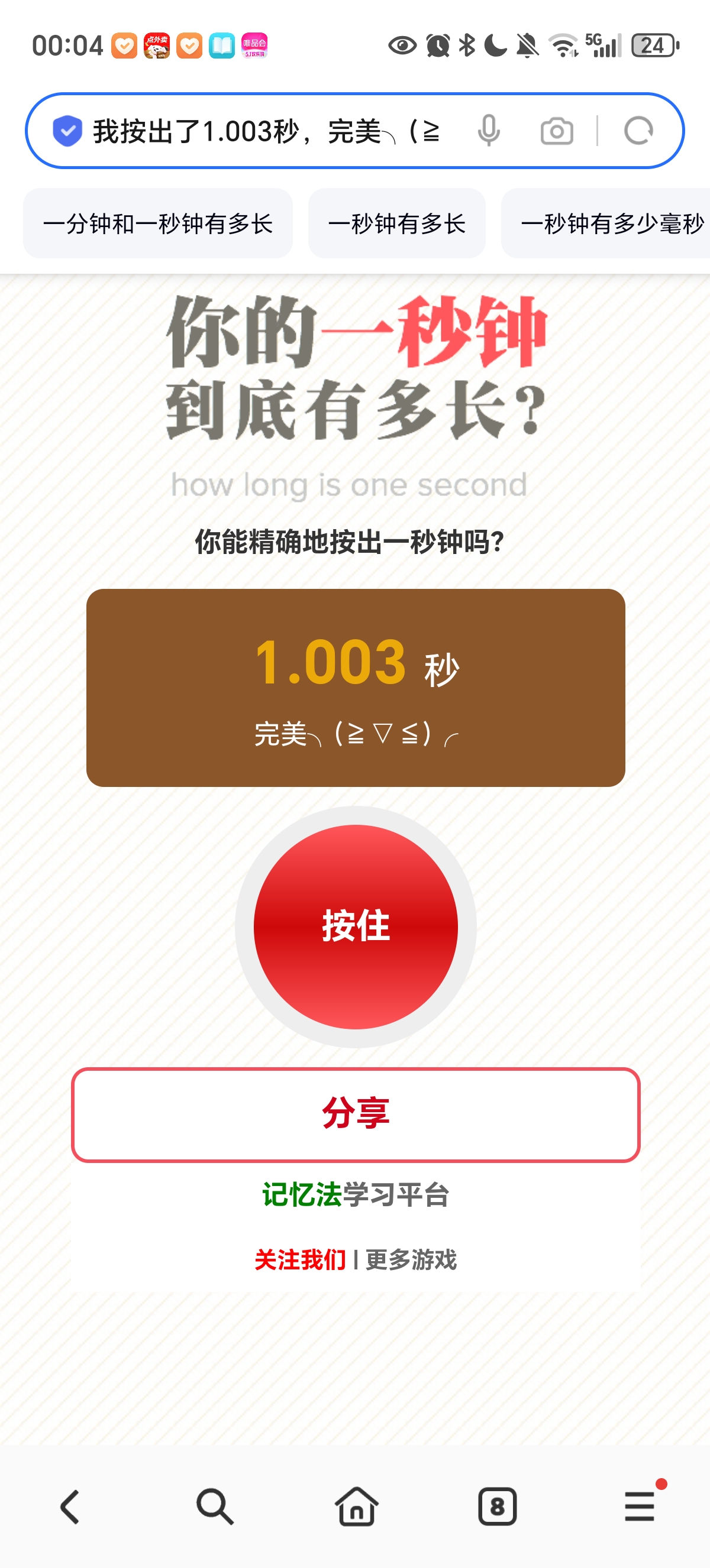
Task: Open the 关注我们 link
Action: [x=300, y=1259]
